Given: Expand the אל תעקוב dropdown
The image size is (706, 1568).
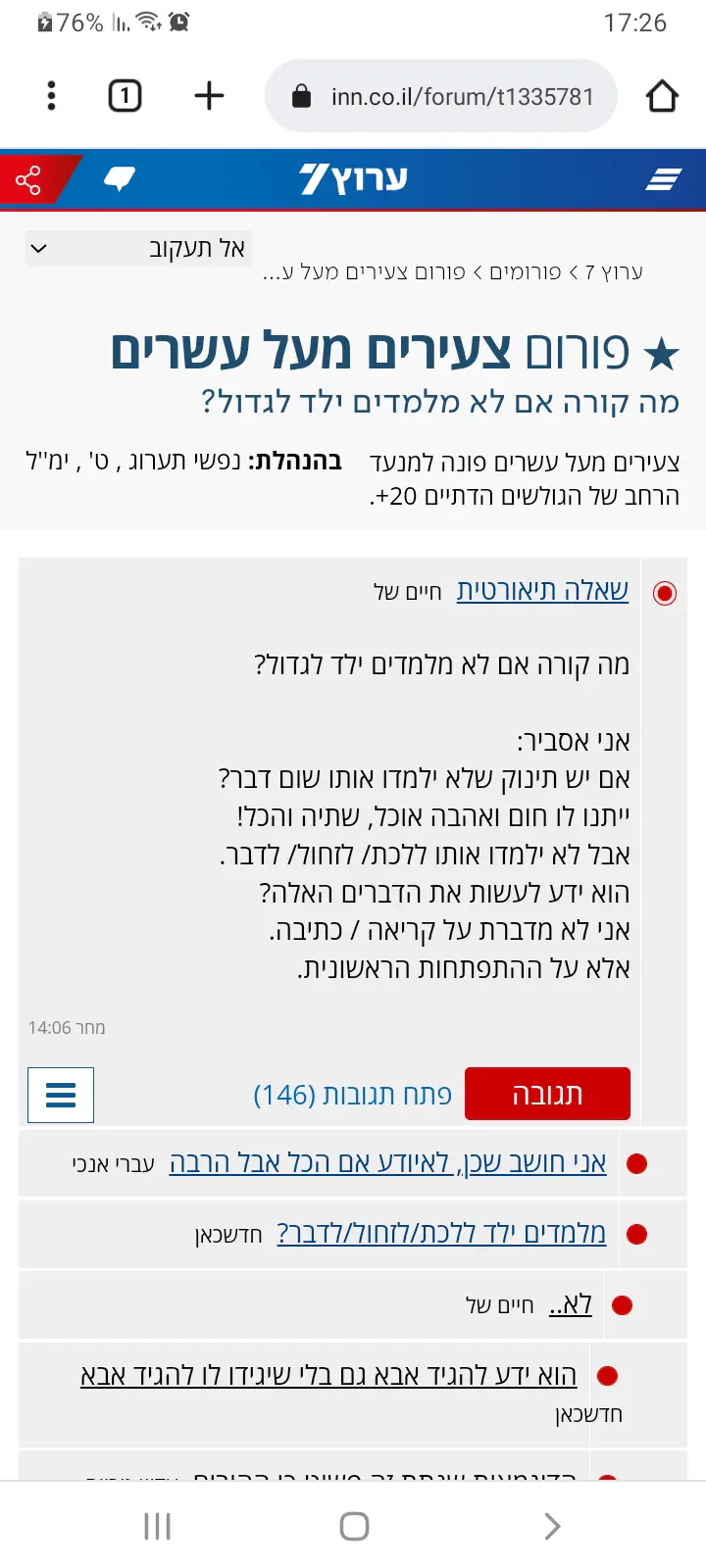Looking at the screenshot, I should coord(137,249).
